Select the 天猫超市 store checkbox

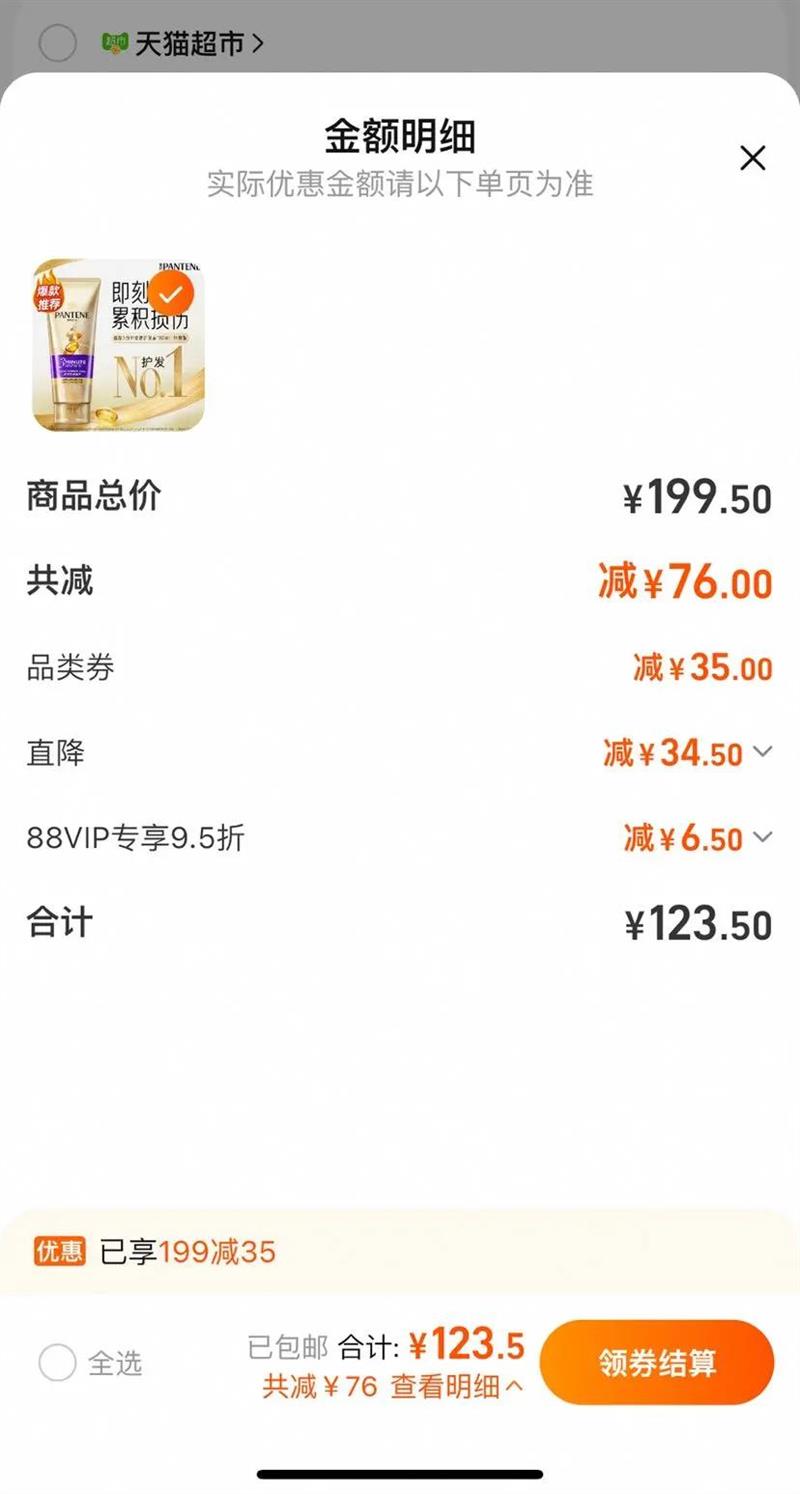click(x=57, y=43)
